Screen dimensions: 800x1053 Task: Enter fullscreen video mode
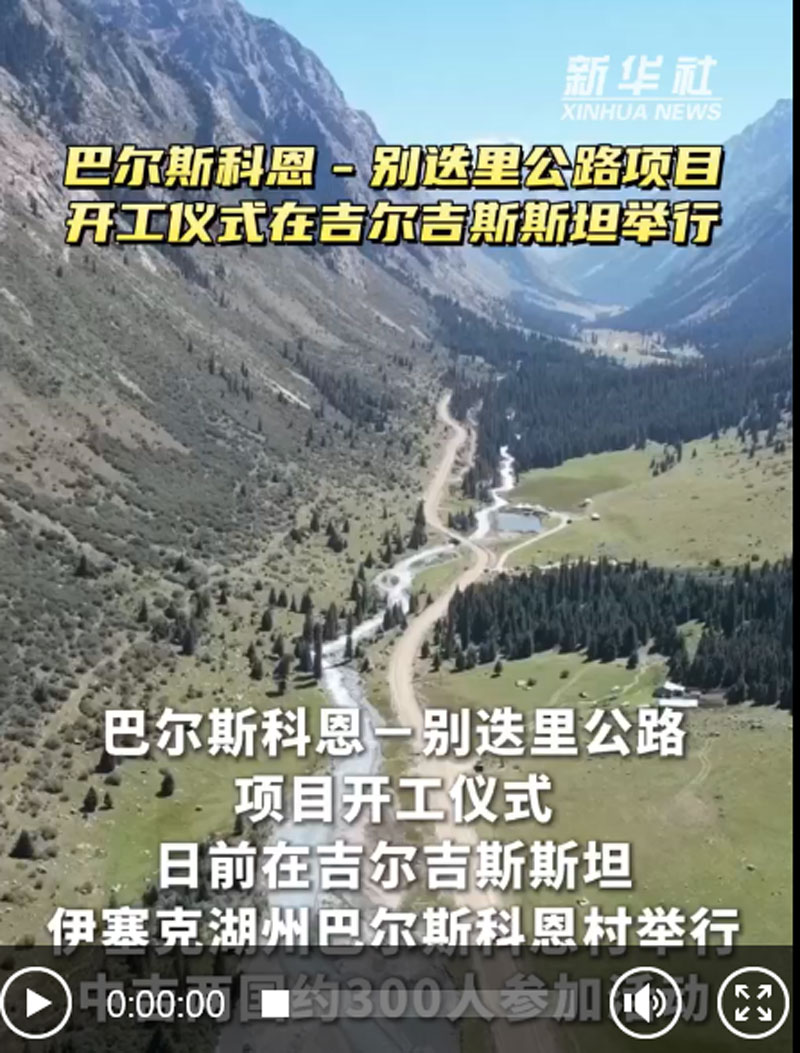pos(752,1003)
